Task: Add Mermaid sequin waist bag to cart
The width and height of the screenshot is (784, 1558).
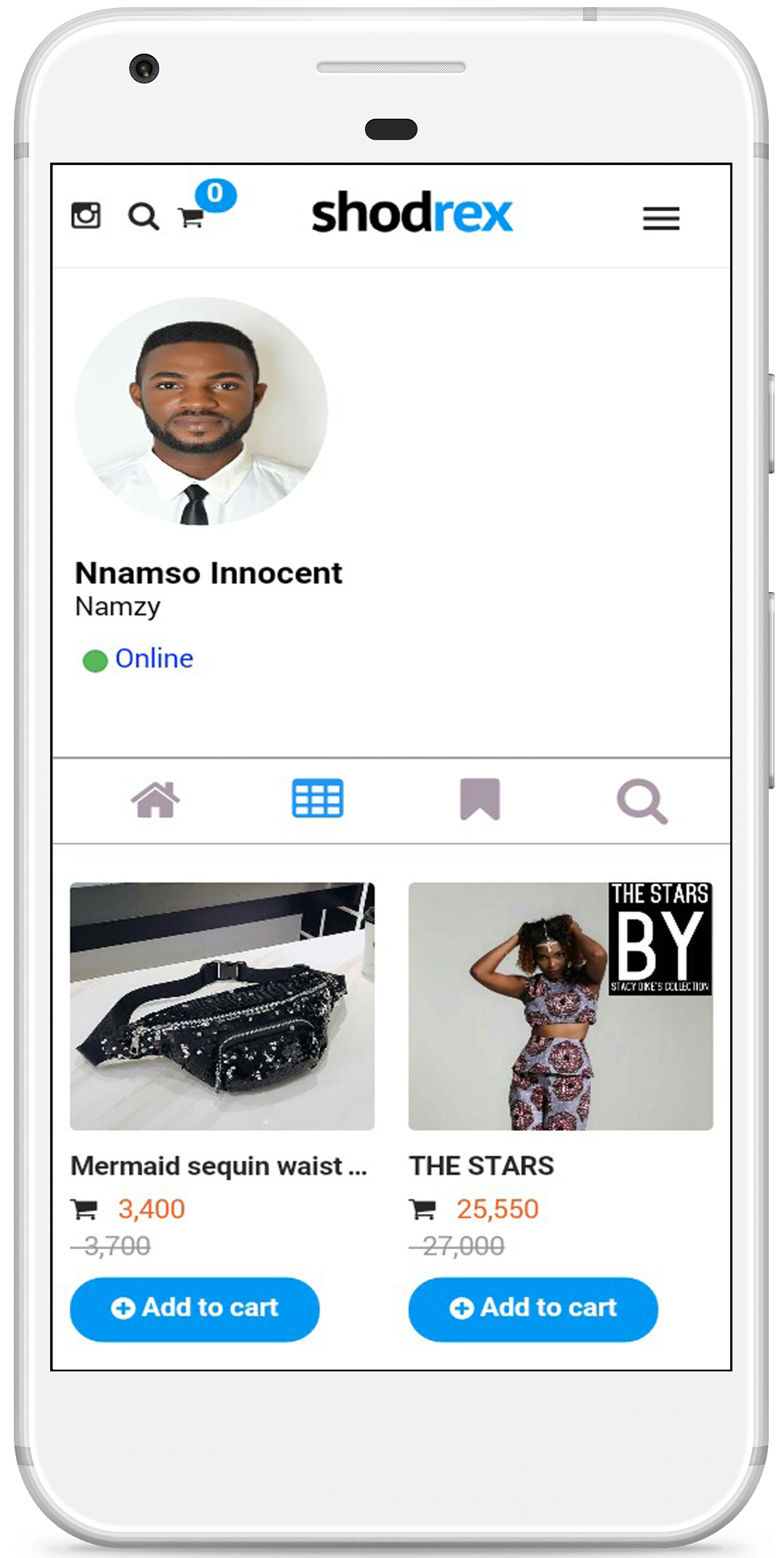Action: coord(195,1309)
